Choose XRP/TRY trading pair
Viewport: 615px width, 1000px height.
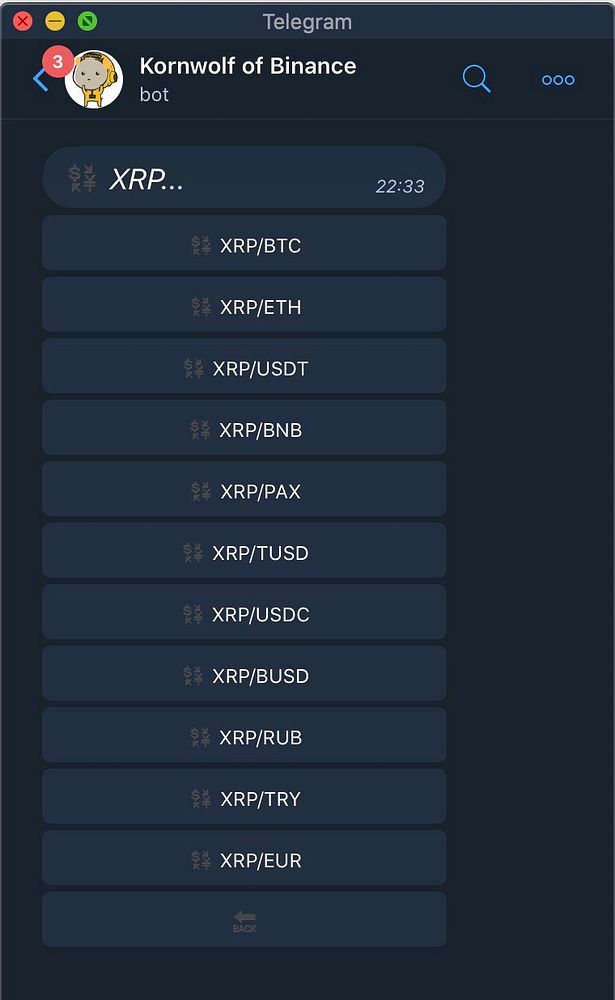[x=244, y=799]
